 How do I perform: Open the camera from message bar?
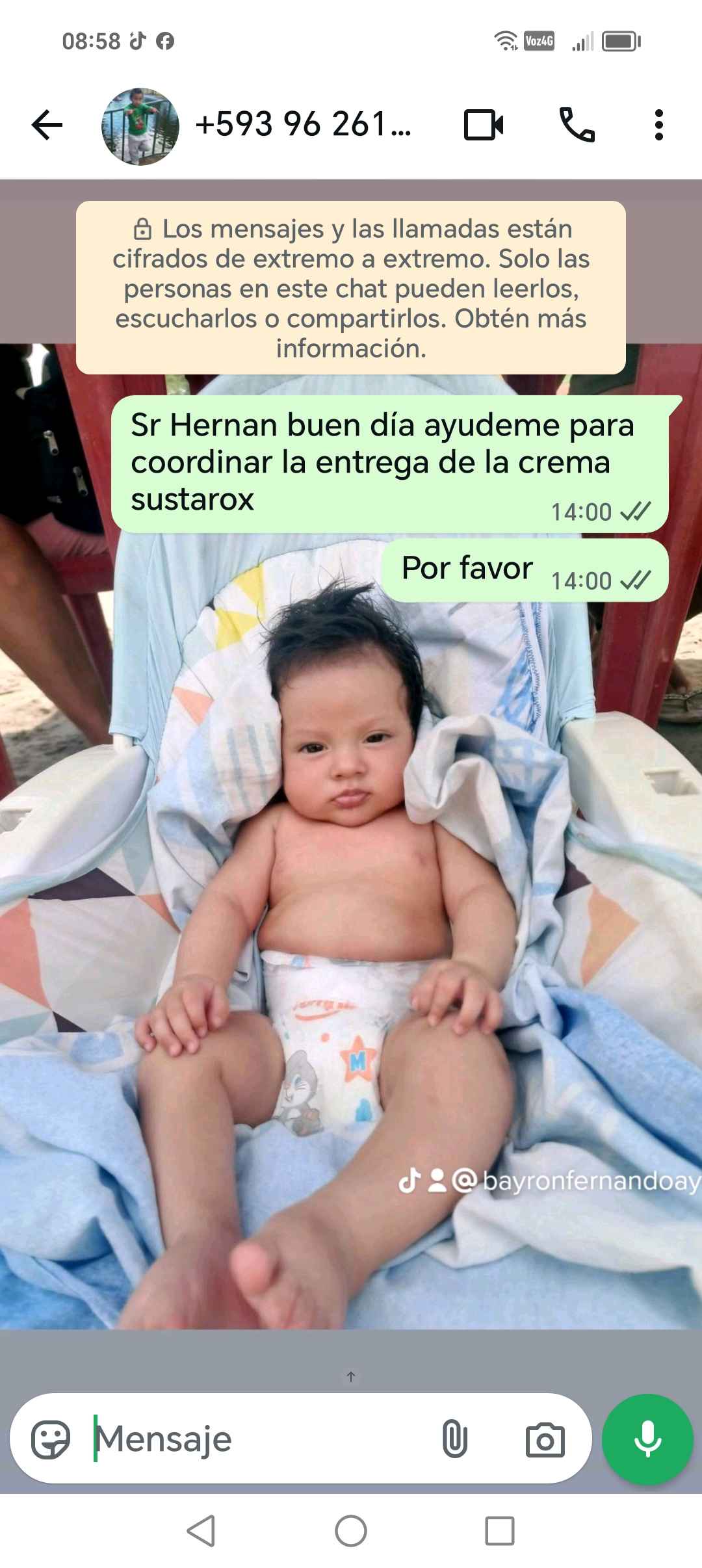[545, 1439]
